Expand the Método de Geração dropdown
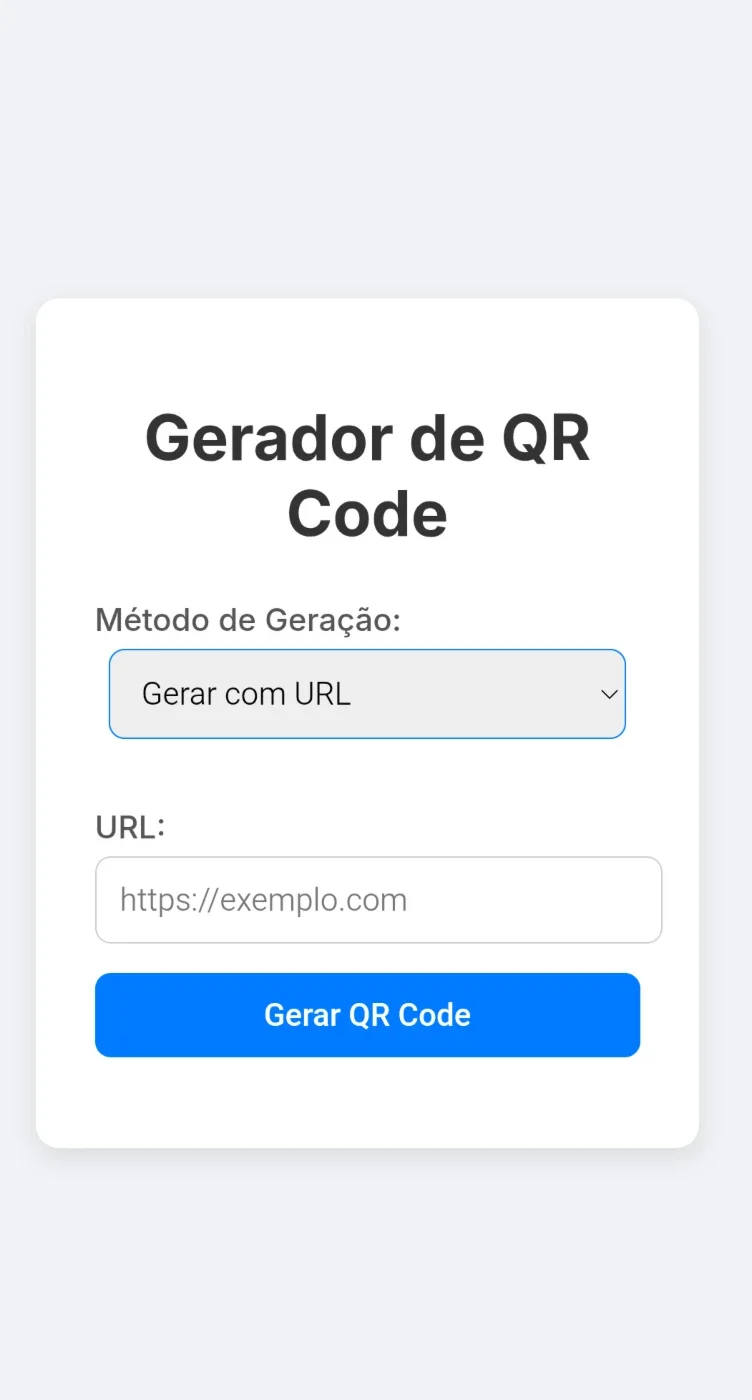This screenshot has height=1400, width=752. pyautogui.click(x=367, y=694)
